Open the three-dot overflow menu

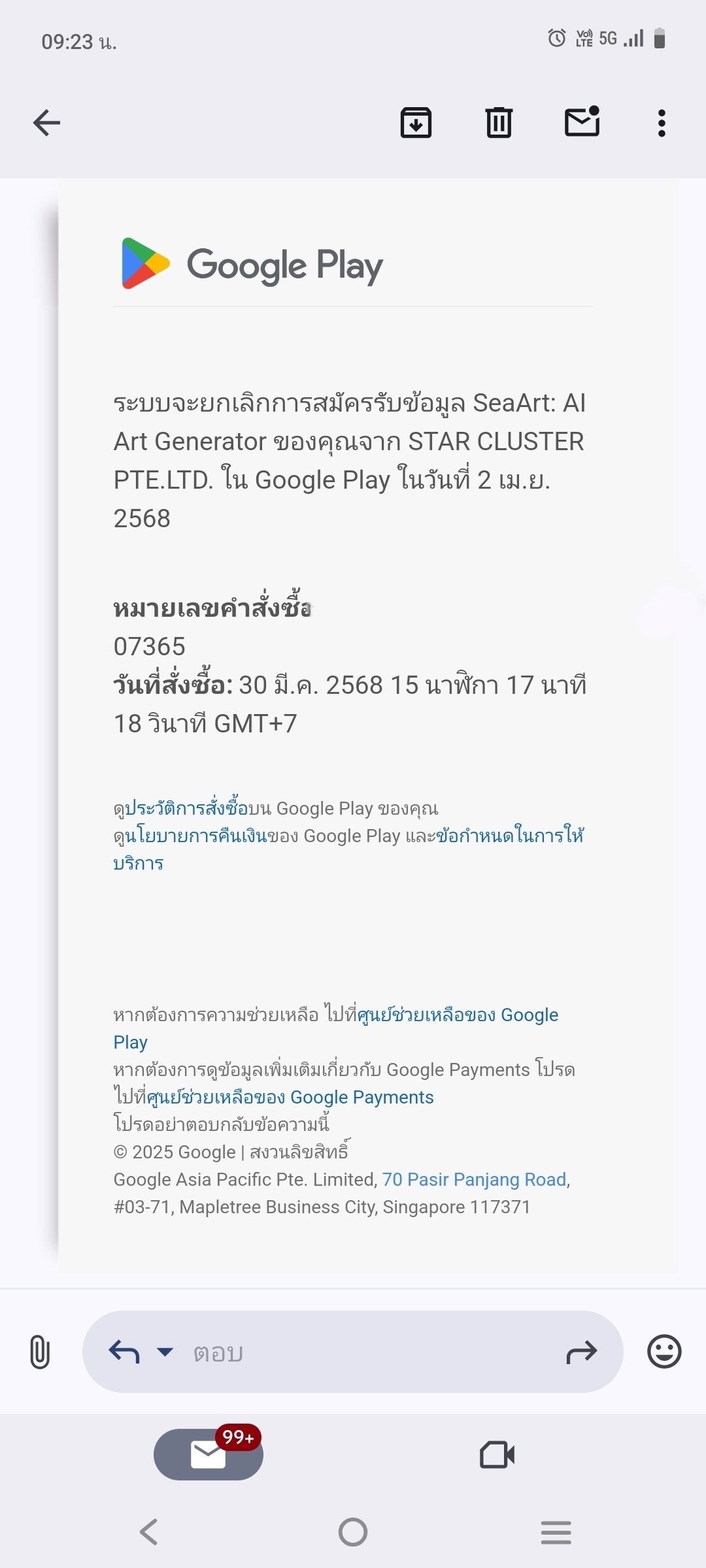[662, 123]
